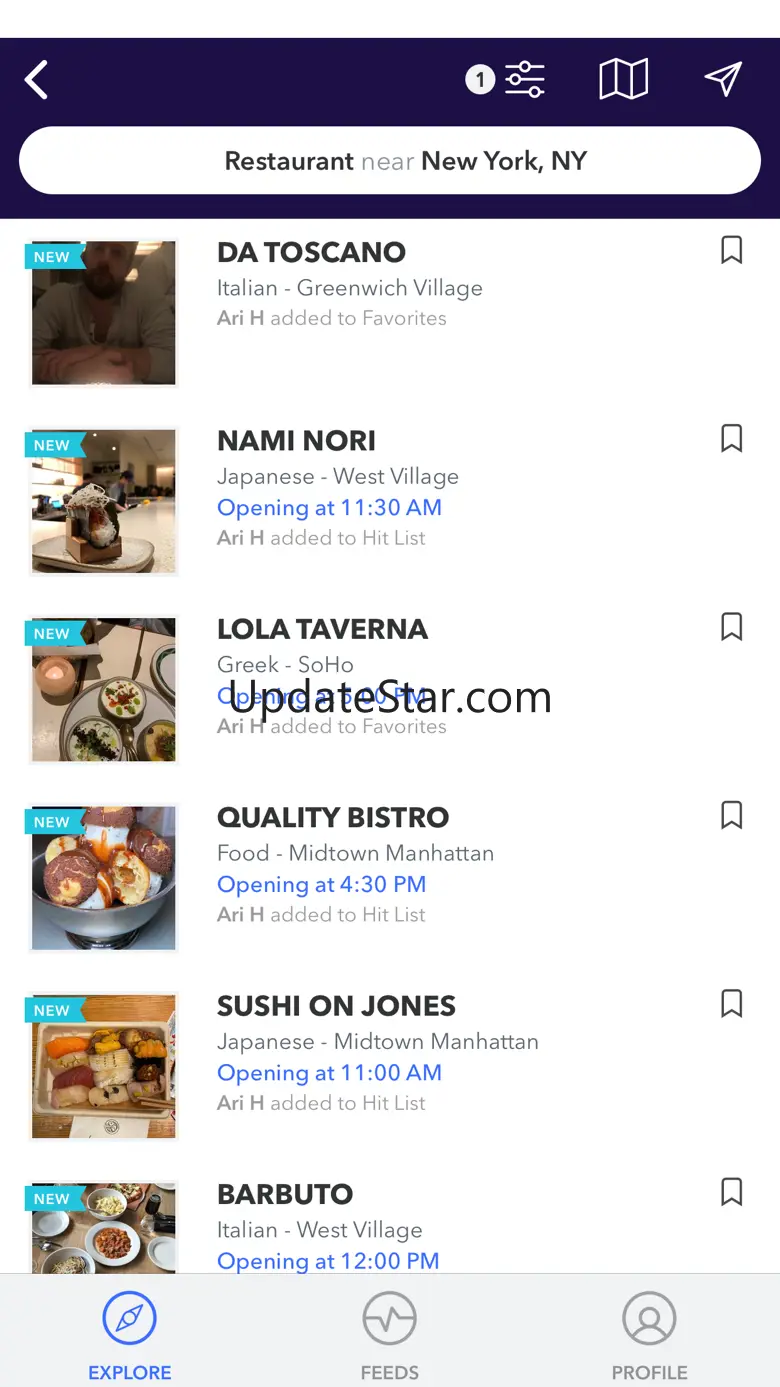Switch to the Feeds tab
This screenshot has height=1387, width=780.
(x=390, y=1335)
